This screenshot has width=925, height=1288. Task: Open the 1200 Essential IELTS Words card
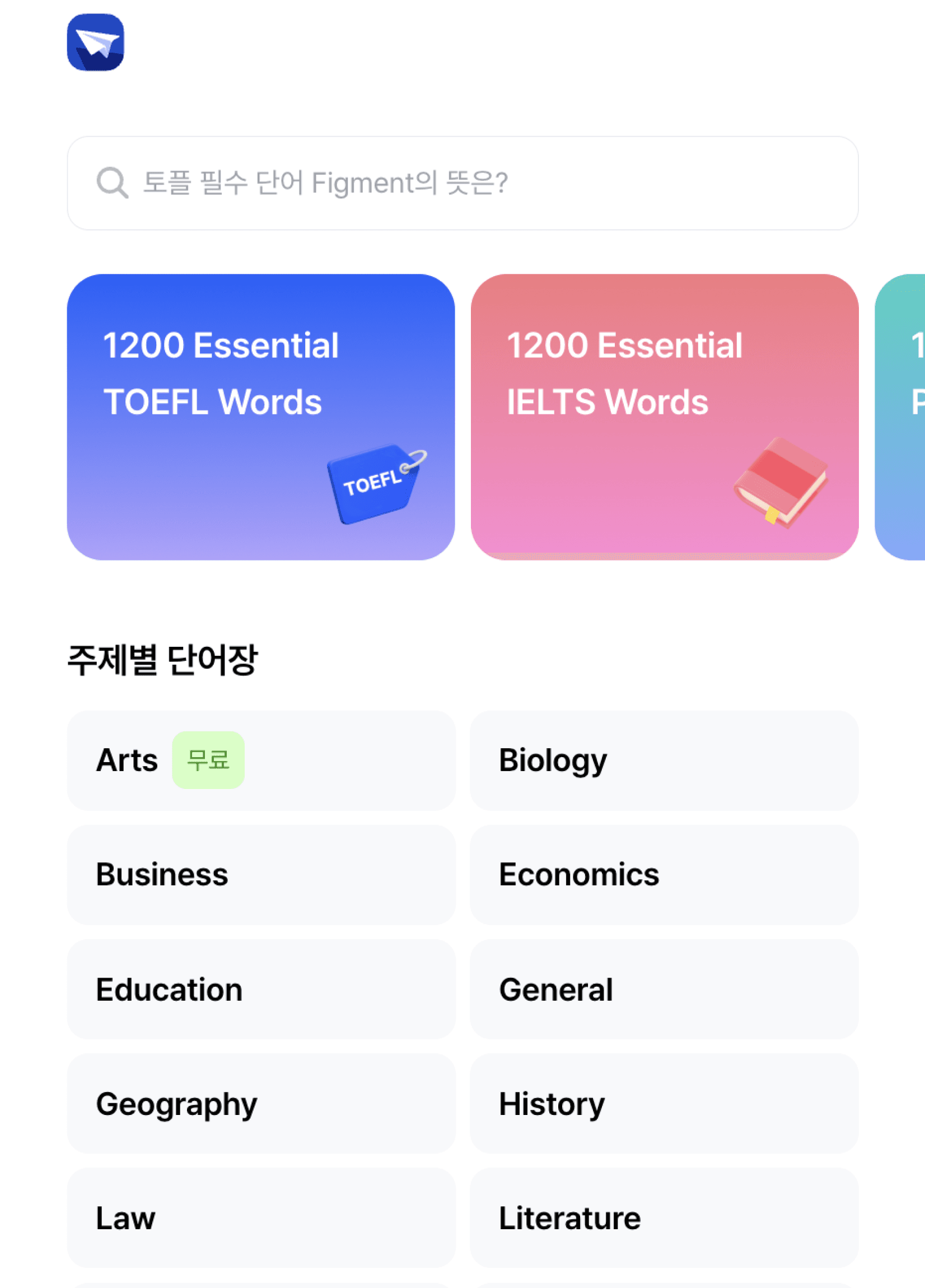pos(665,417)
